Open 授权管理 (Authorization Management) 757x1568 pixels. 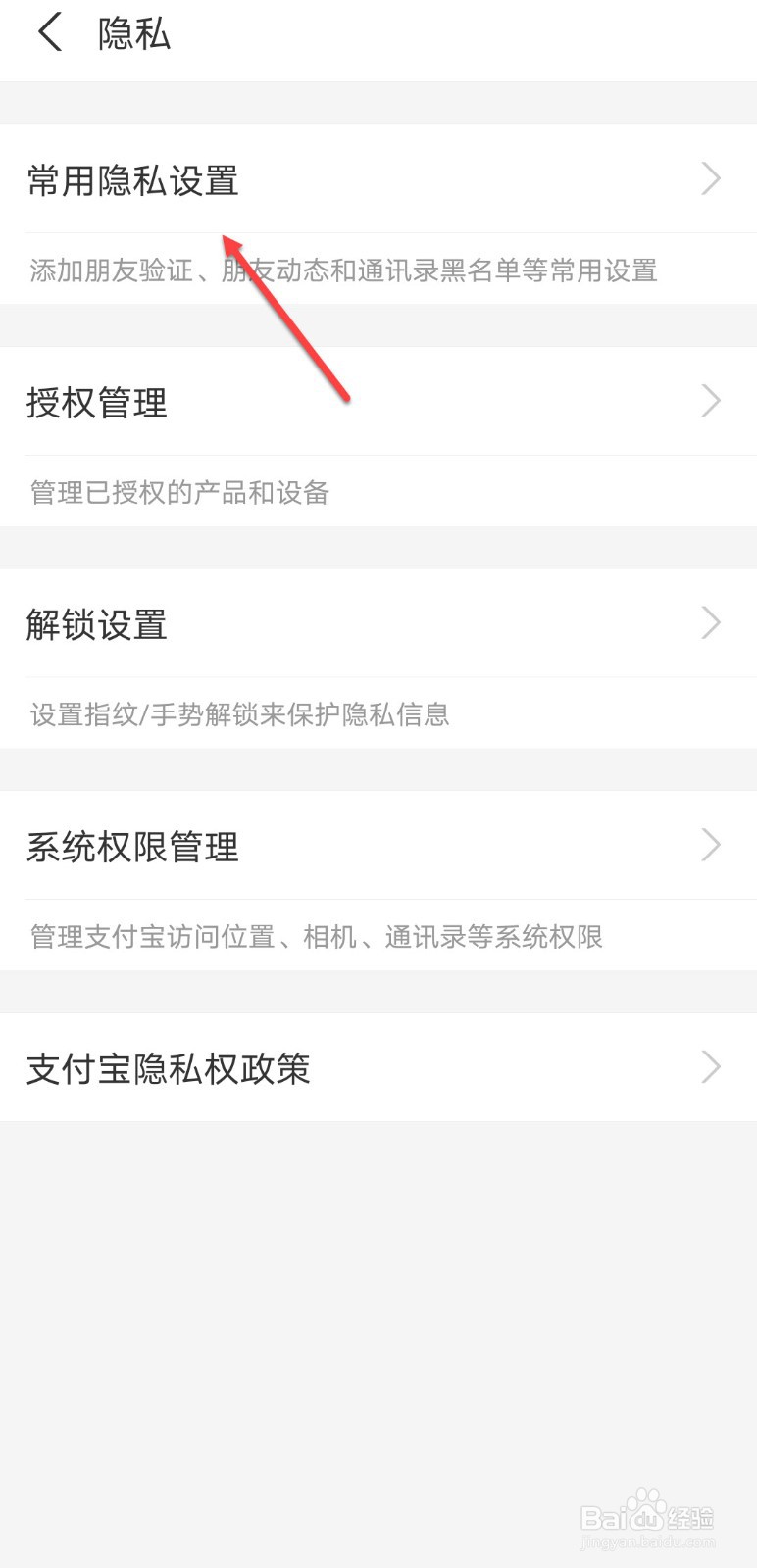97,402
